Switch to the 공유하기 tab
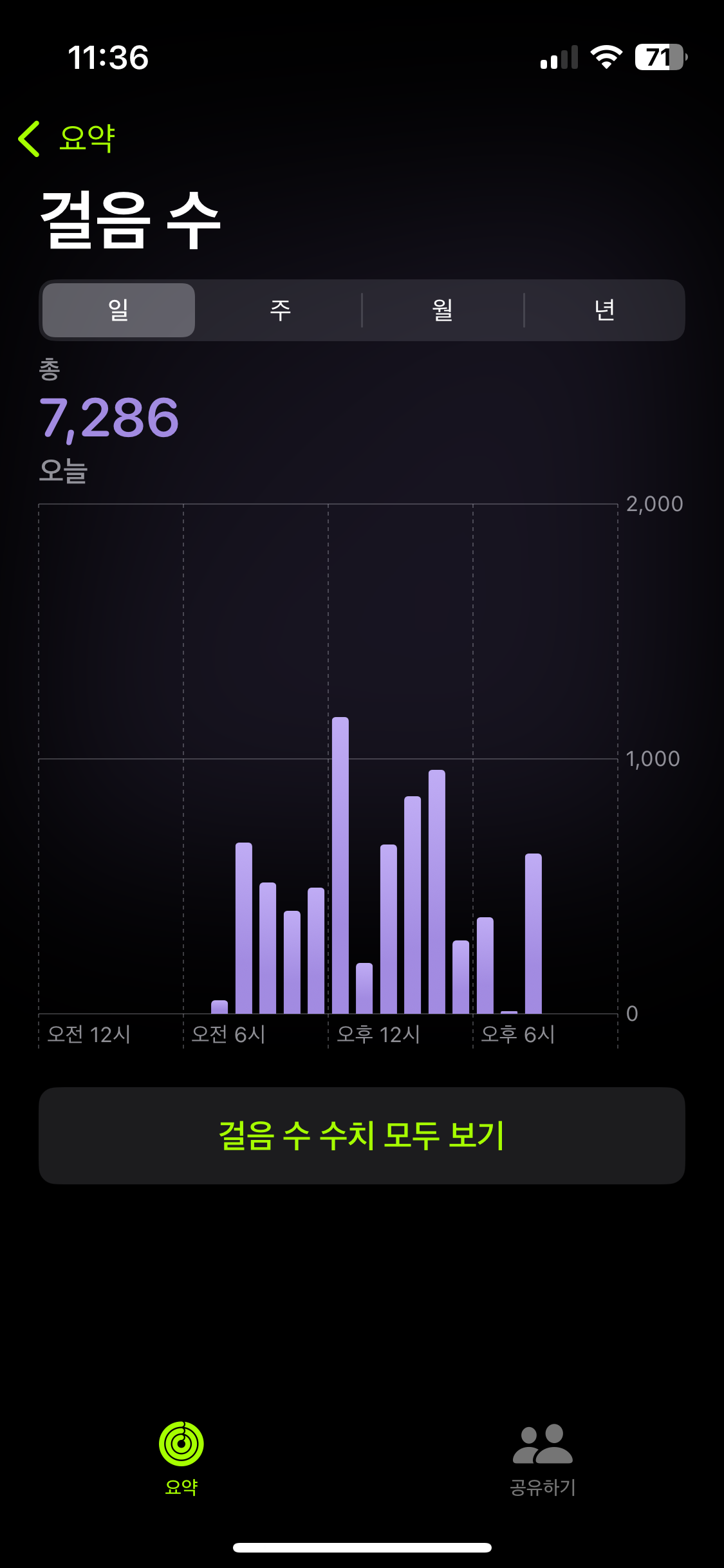 543,1458
